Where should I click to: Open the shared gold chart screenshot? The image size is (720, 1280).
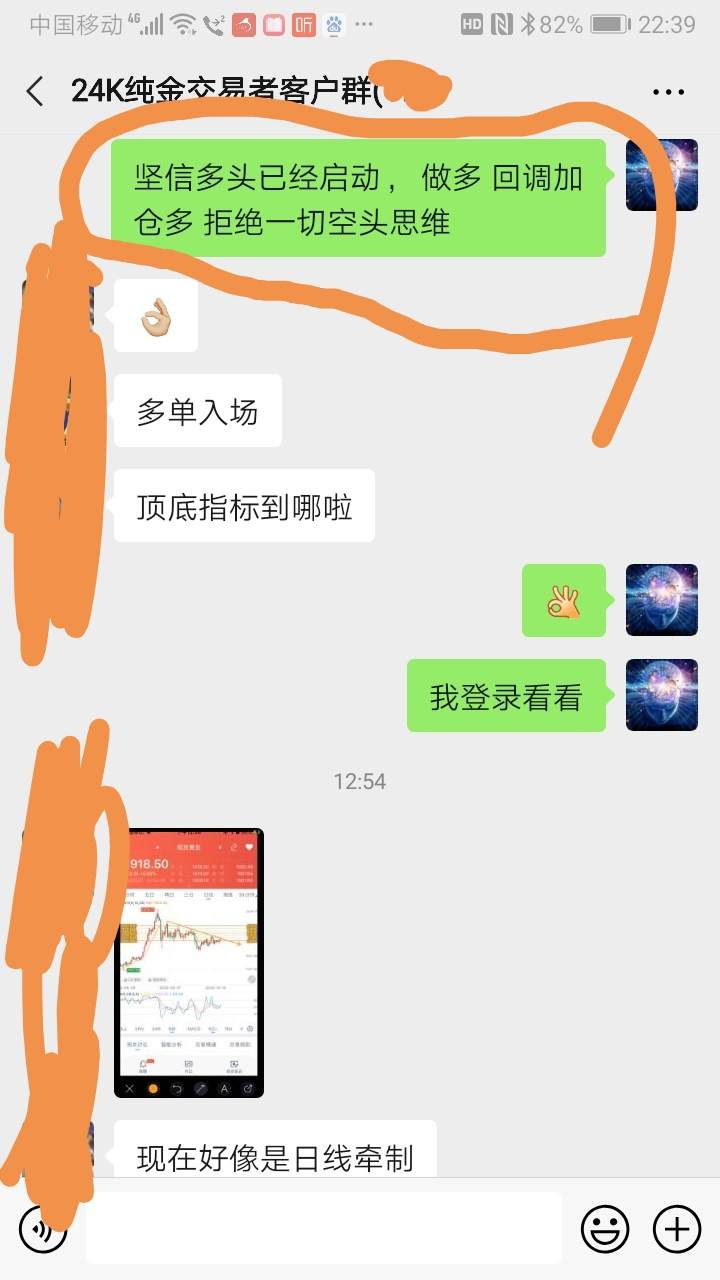coord(189,962)
